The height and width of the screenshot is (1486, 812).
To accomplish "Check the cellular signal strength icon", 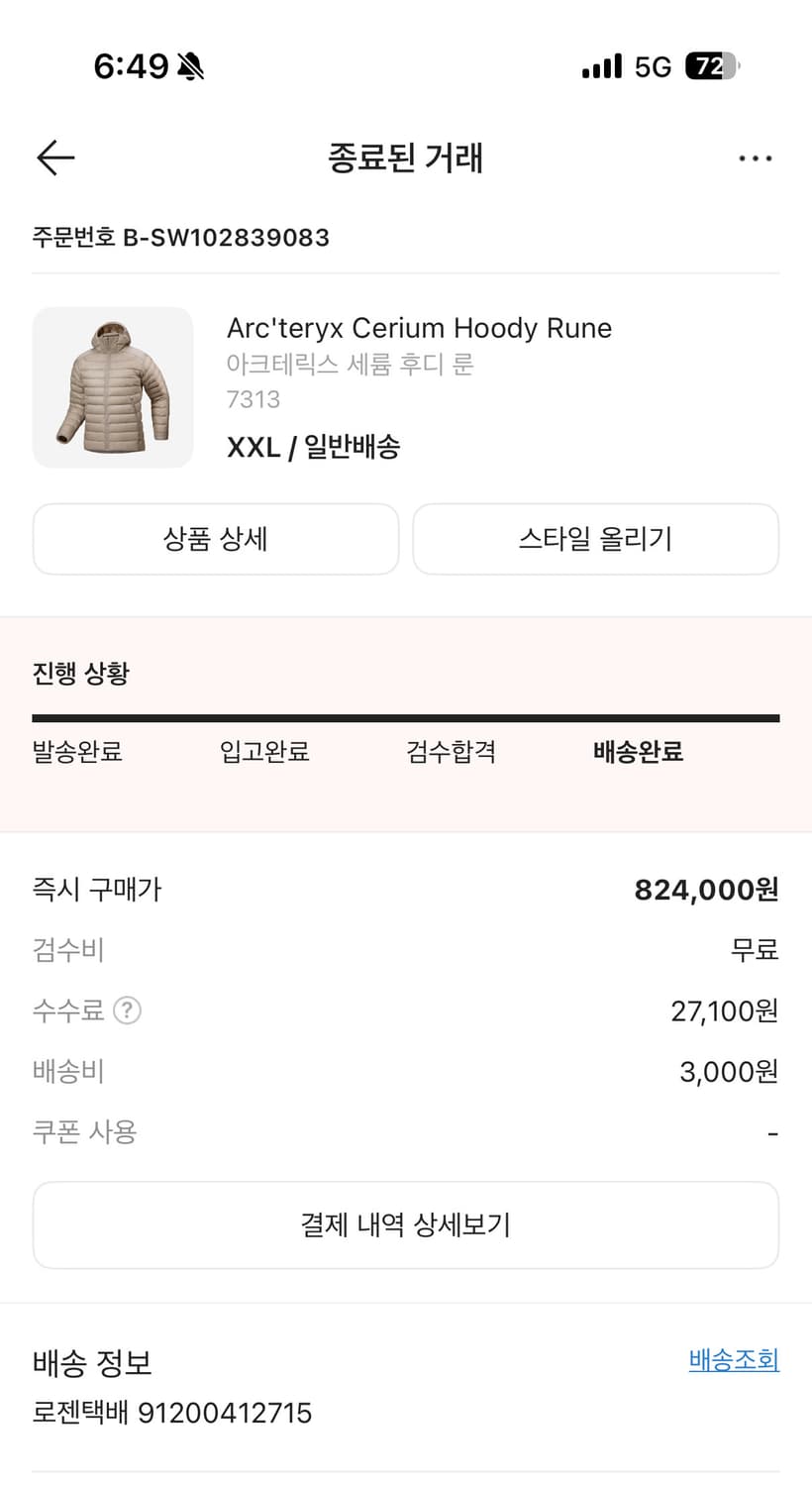I will pos(603,65).
